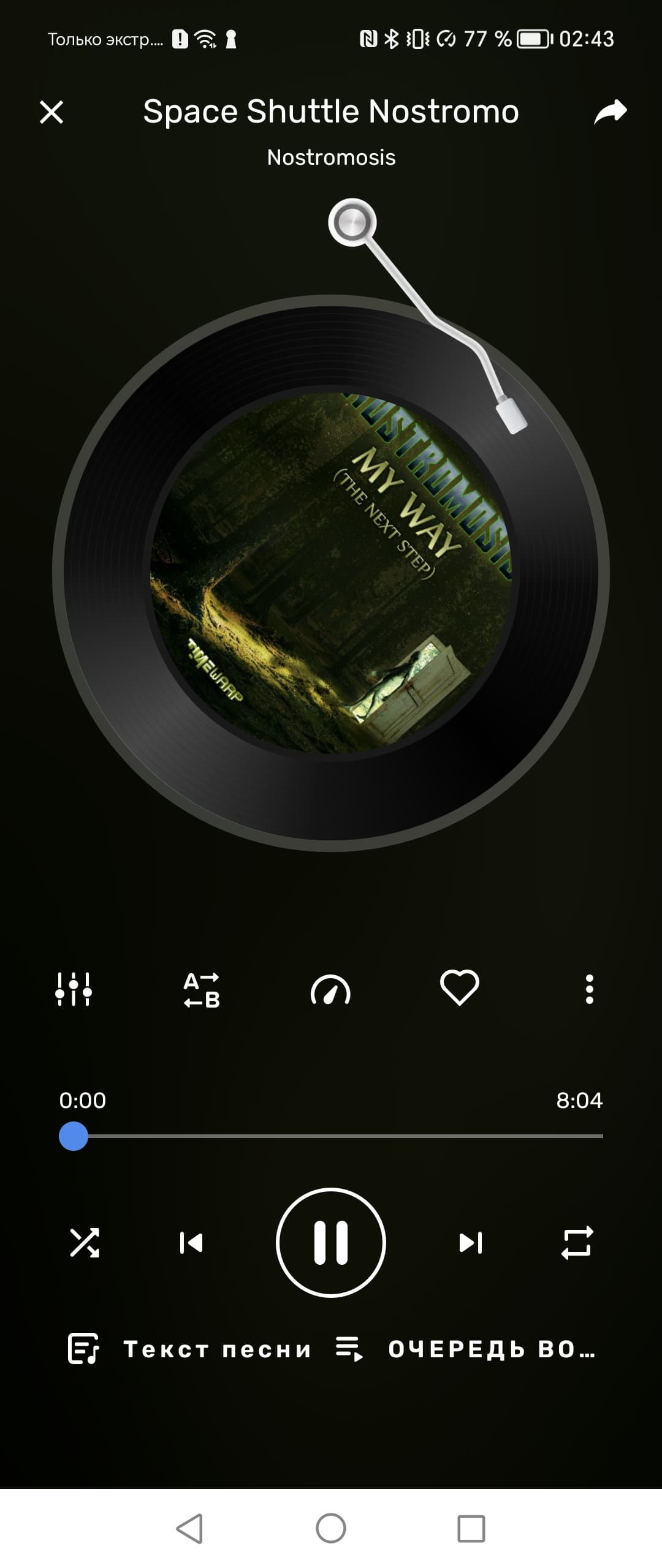Image resolution: width=662 pixels, height=1568 pixels.
Task: Share the track Space Shuttle Nostromo
Action: click(610, 112)
